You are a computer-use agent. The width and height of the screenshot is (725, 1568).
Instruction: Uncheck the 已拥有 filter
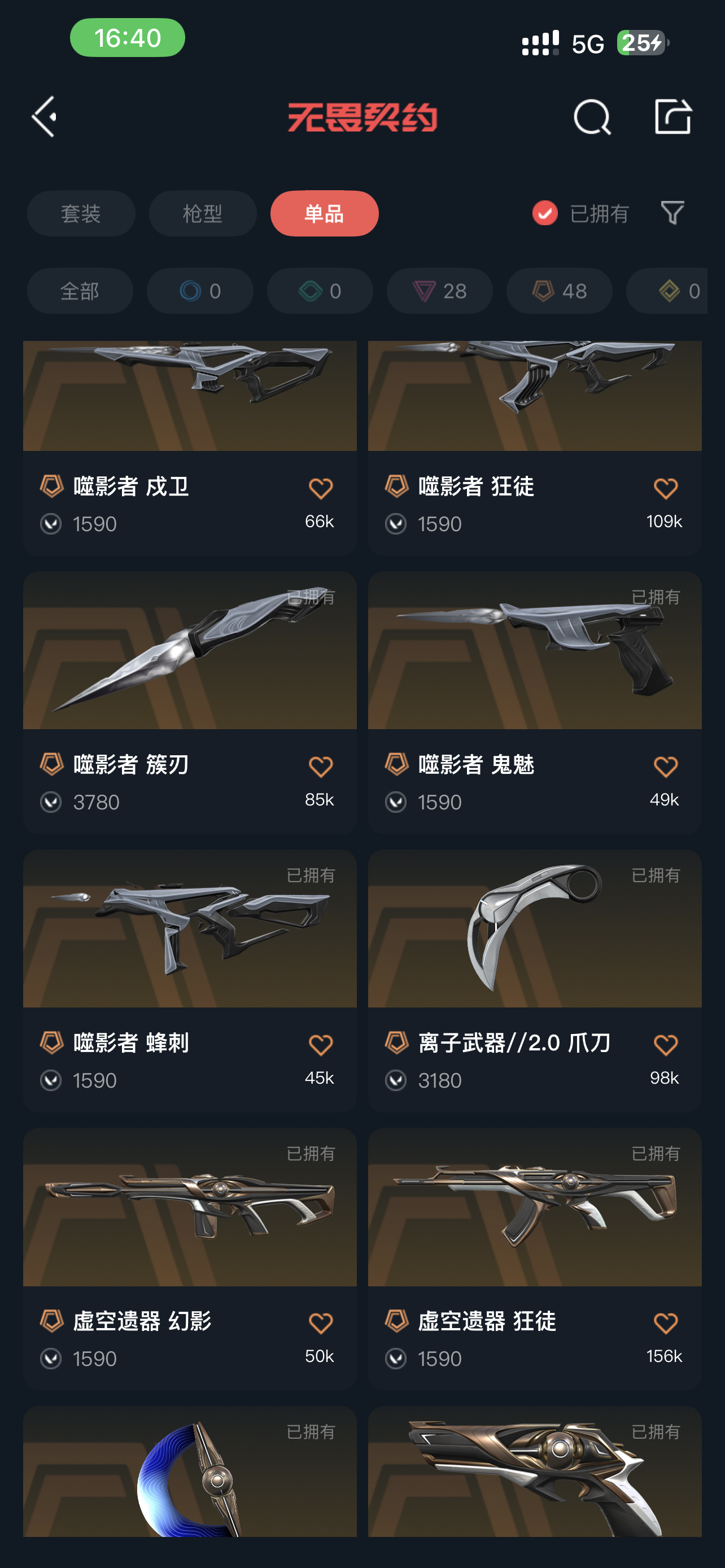[545, 213]
